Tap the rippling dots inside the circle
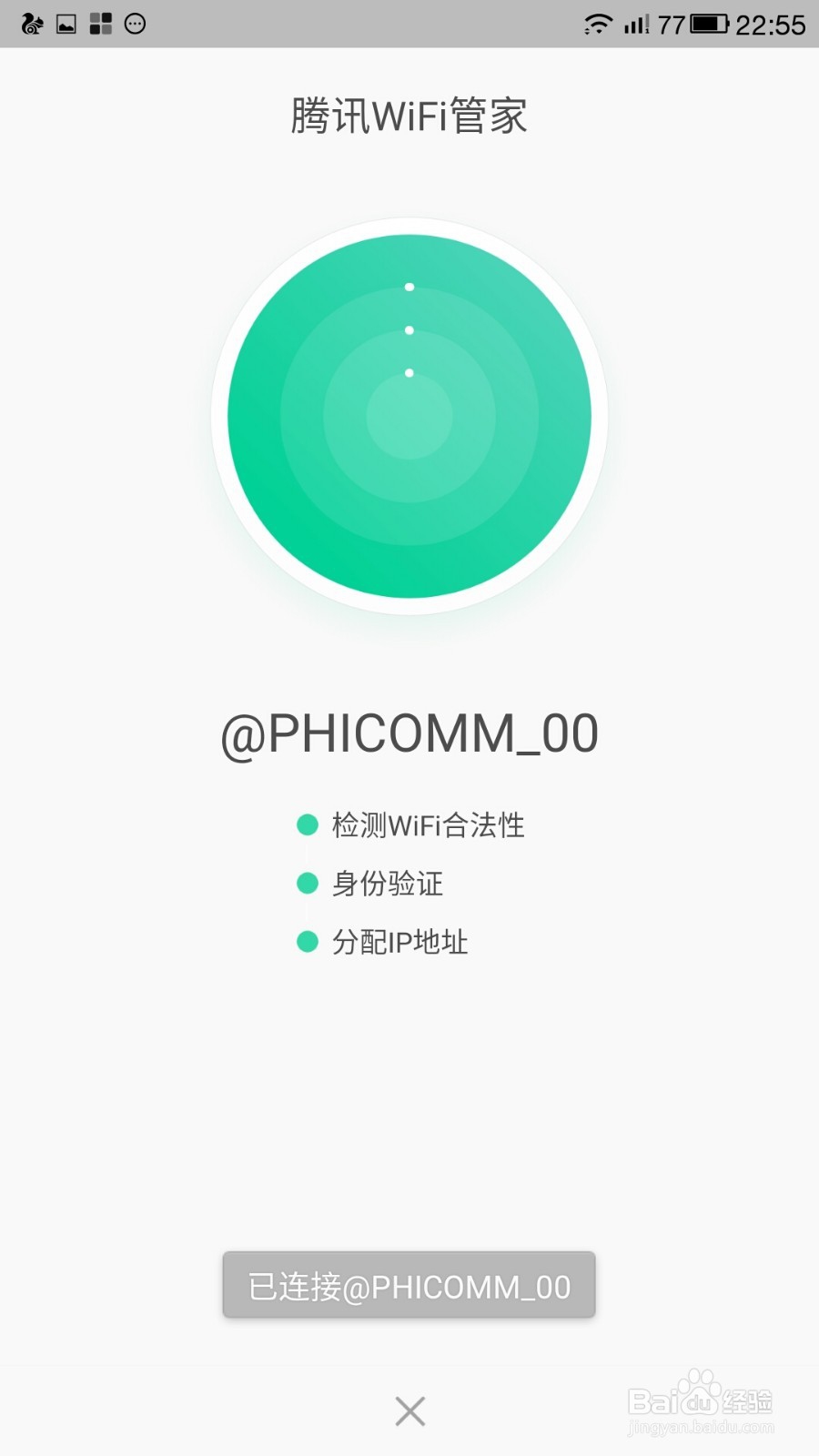 [x=409, y=329]
